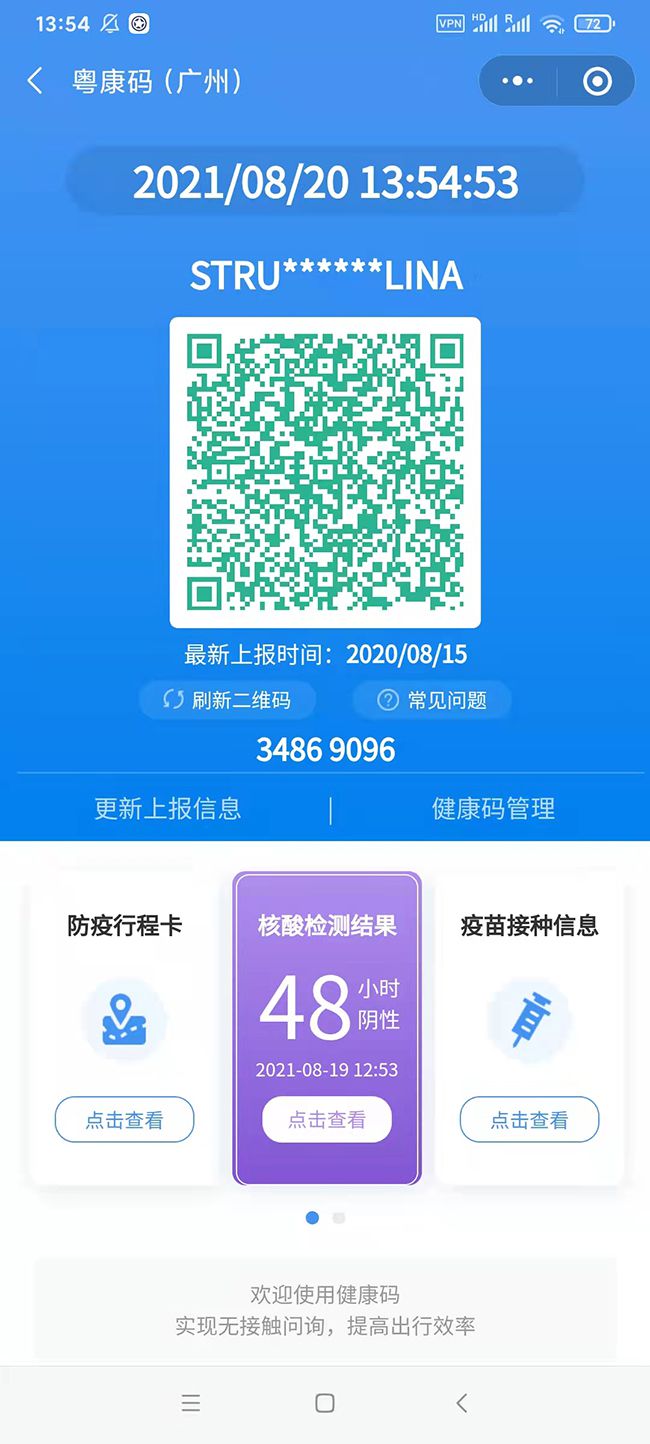Screen dimensions: 650x1444
Task: Tap 点击查看 under 防疫行程卡
Action: tap(124, 1120)
